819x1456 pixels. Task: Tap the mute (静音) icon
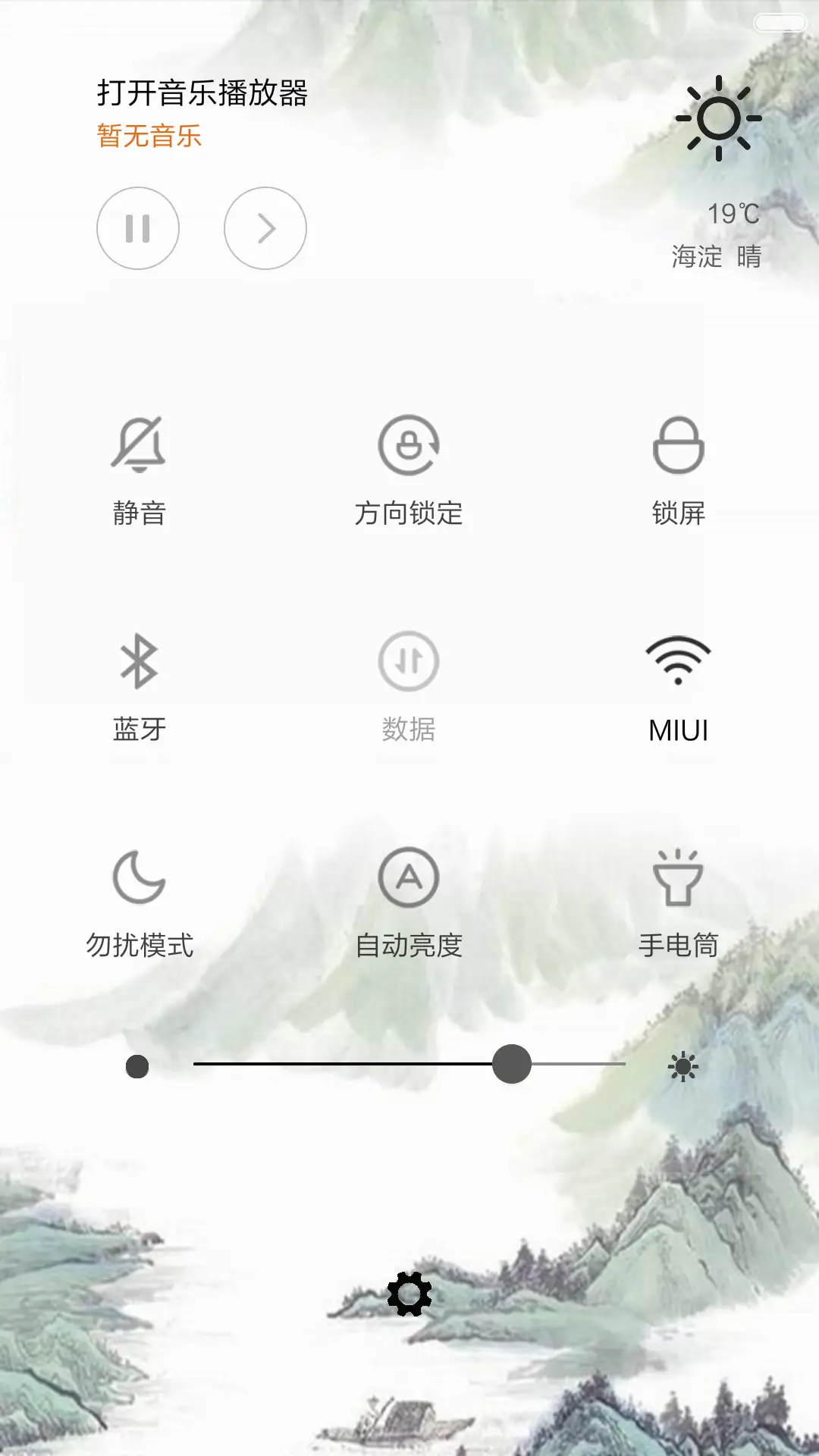139,446
